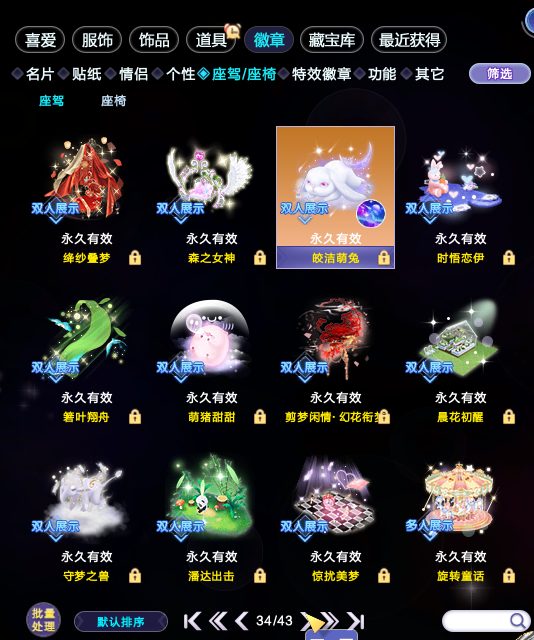Open the 筛选 filter button

pos(500,74)
